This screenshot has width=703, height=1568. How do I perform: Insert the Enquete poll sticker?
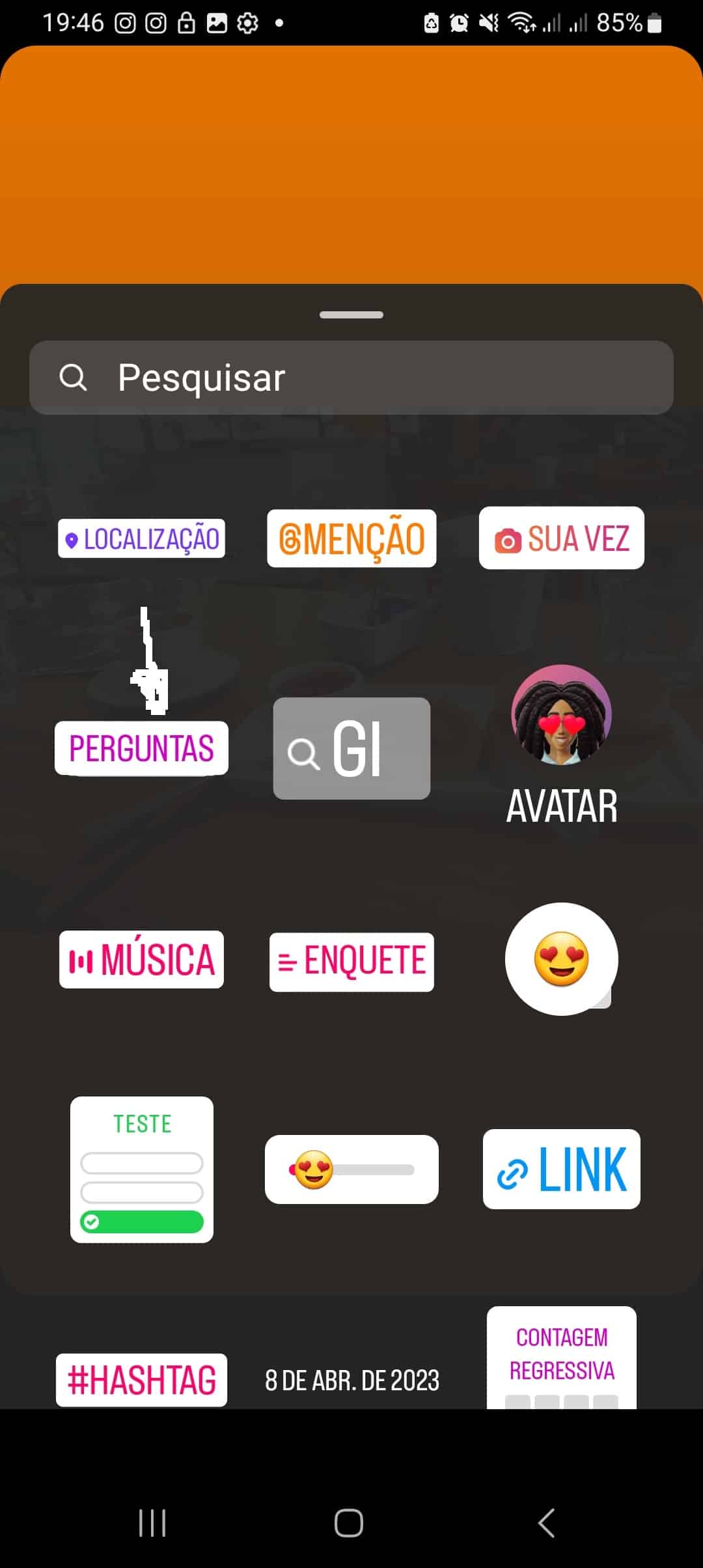[x=351, y=962]
